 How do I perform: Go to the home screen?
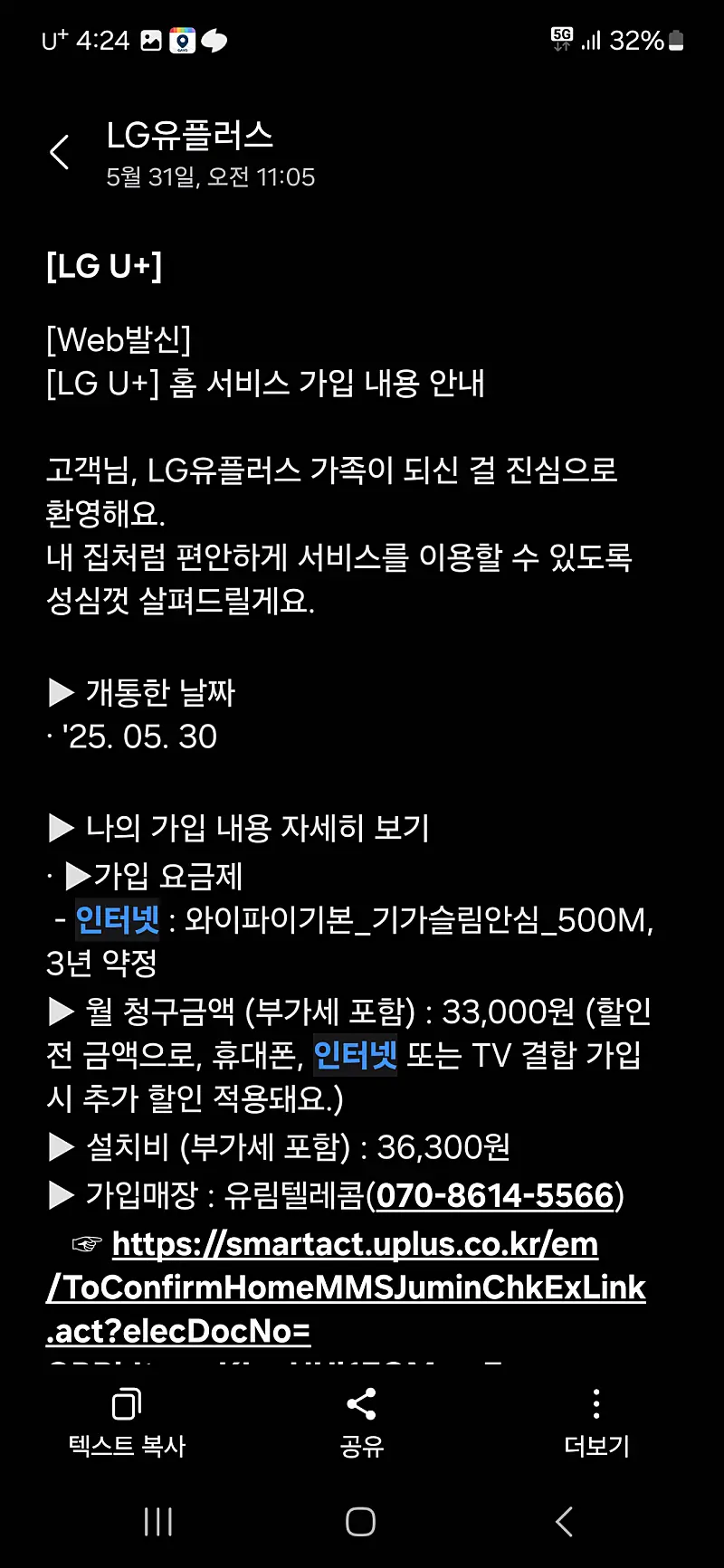tap(360, 1522)
